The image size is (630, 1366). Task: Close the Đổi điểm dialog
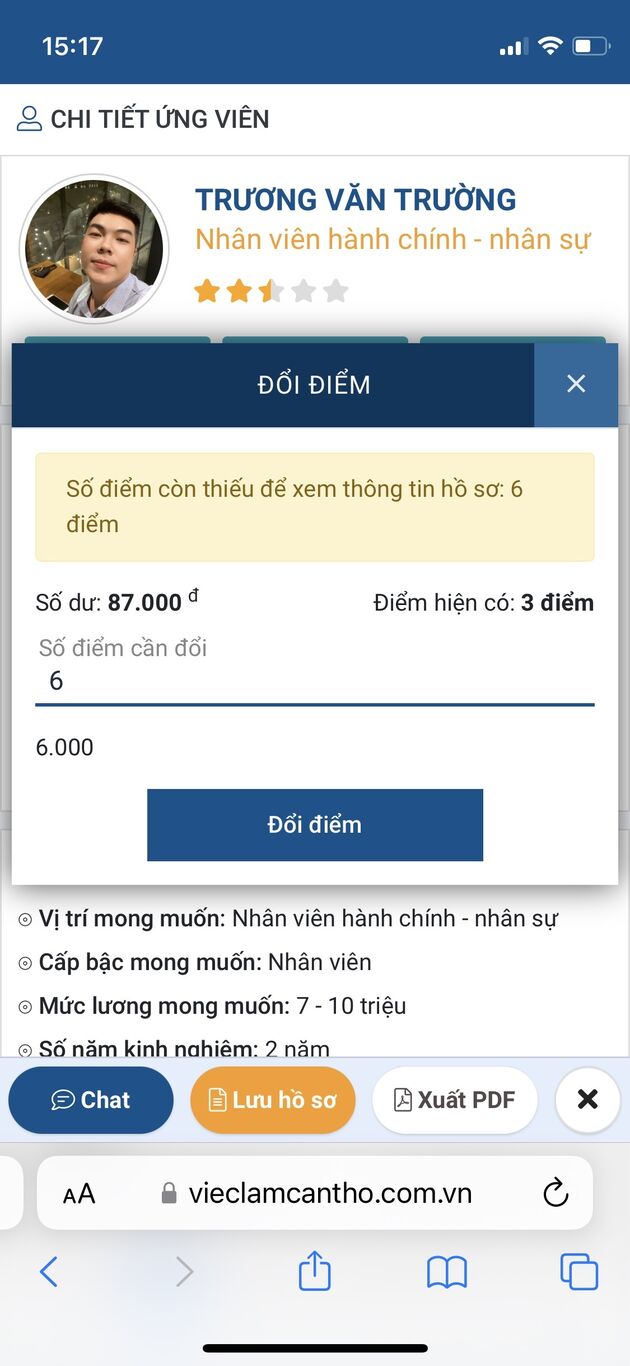tap(576, 384)
